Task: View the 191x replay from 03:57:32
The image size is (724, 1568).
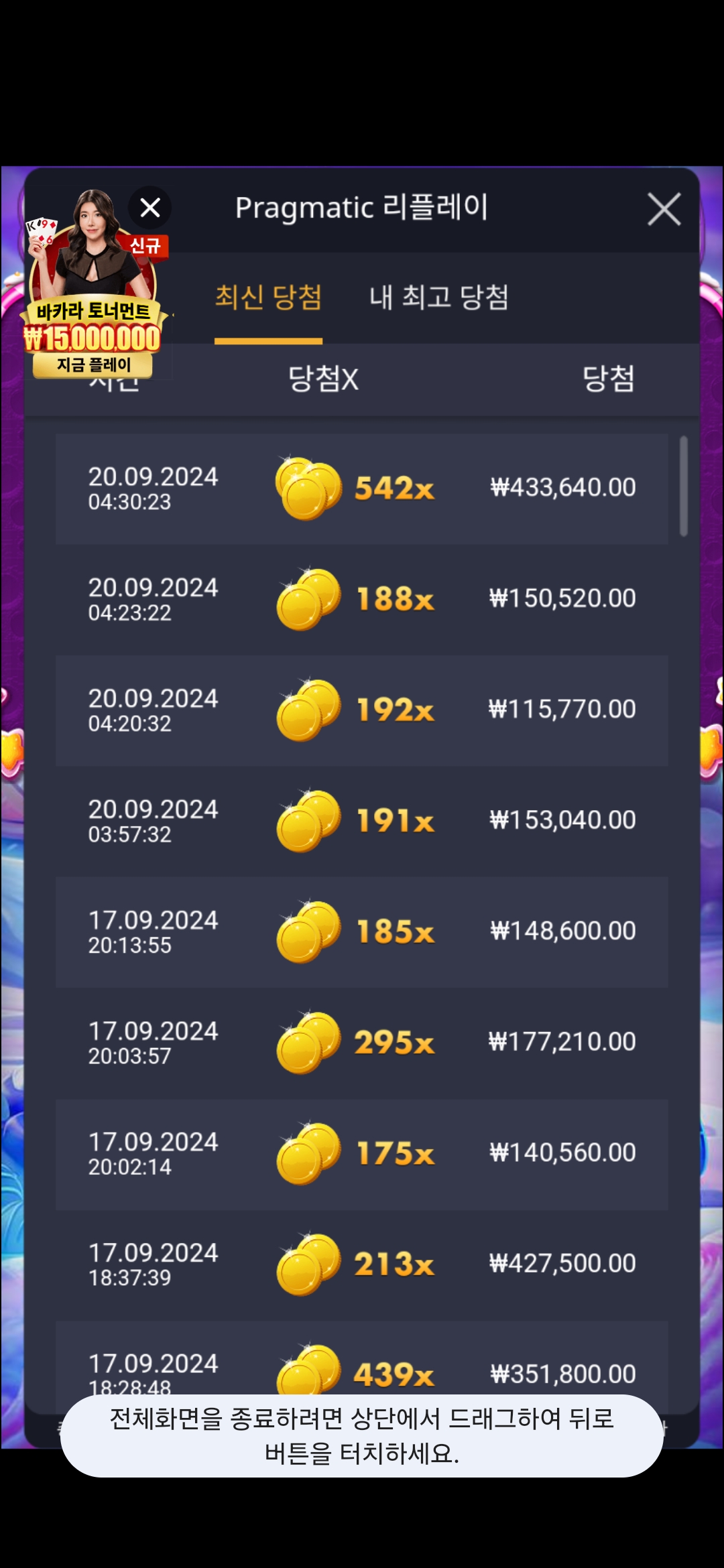Action: tap(362, 821)
